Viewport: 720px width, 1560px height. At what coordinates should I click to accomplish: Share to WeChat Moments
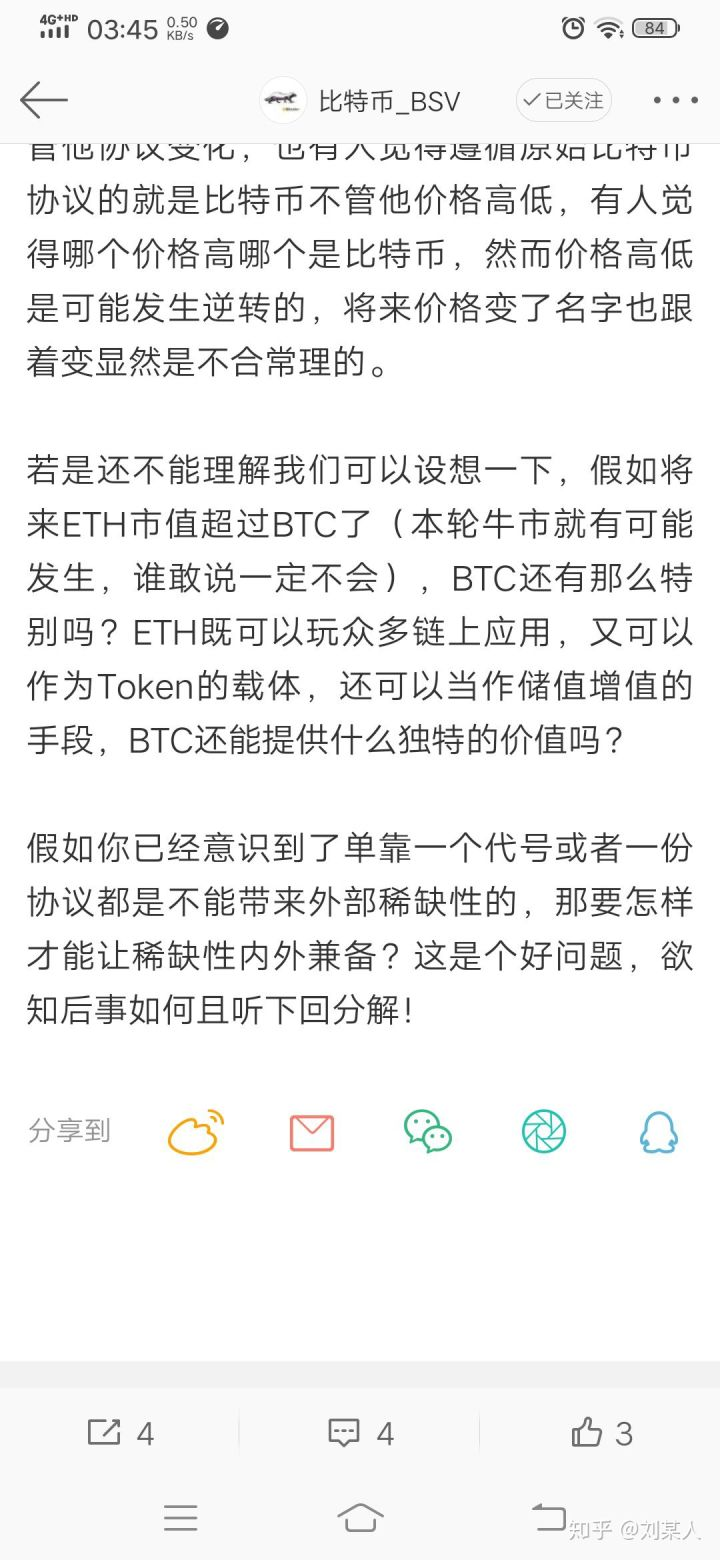pyautogui.click(x=544, y=1132)
